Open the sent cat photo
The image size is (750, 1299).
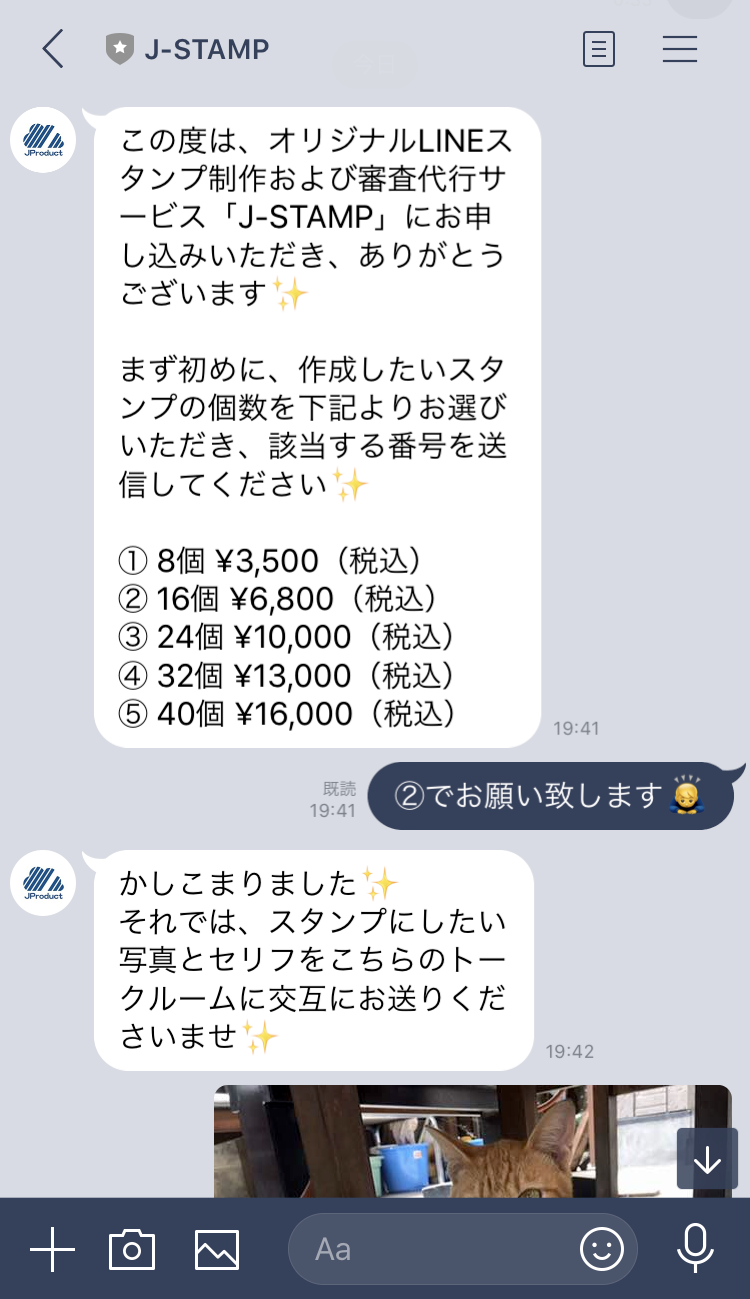[472, 1141]
